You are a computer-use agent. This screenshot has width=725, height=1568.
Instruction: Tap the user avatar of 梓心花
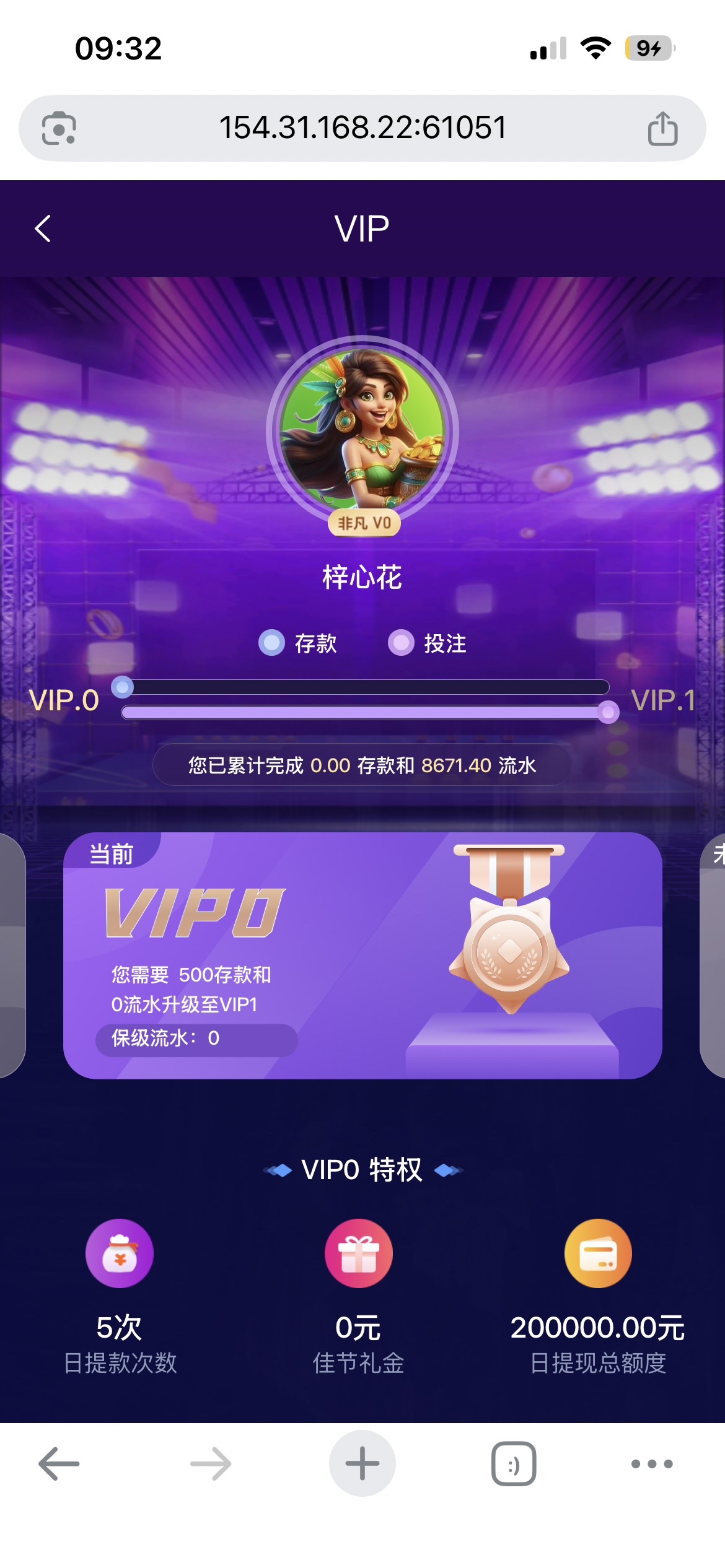tap(362, 430)
